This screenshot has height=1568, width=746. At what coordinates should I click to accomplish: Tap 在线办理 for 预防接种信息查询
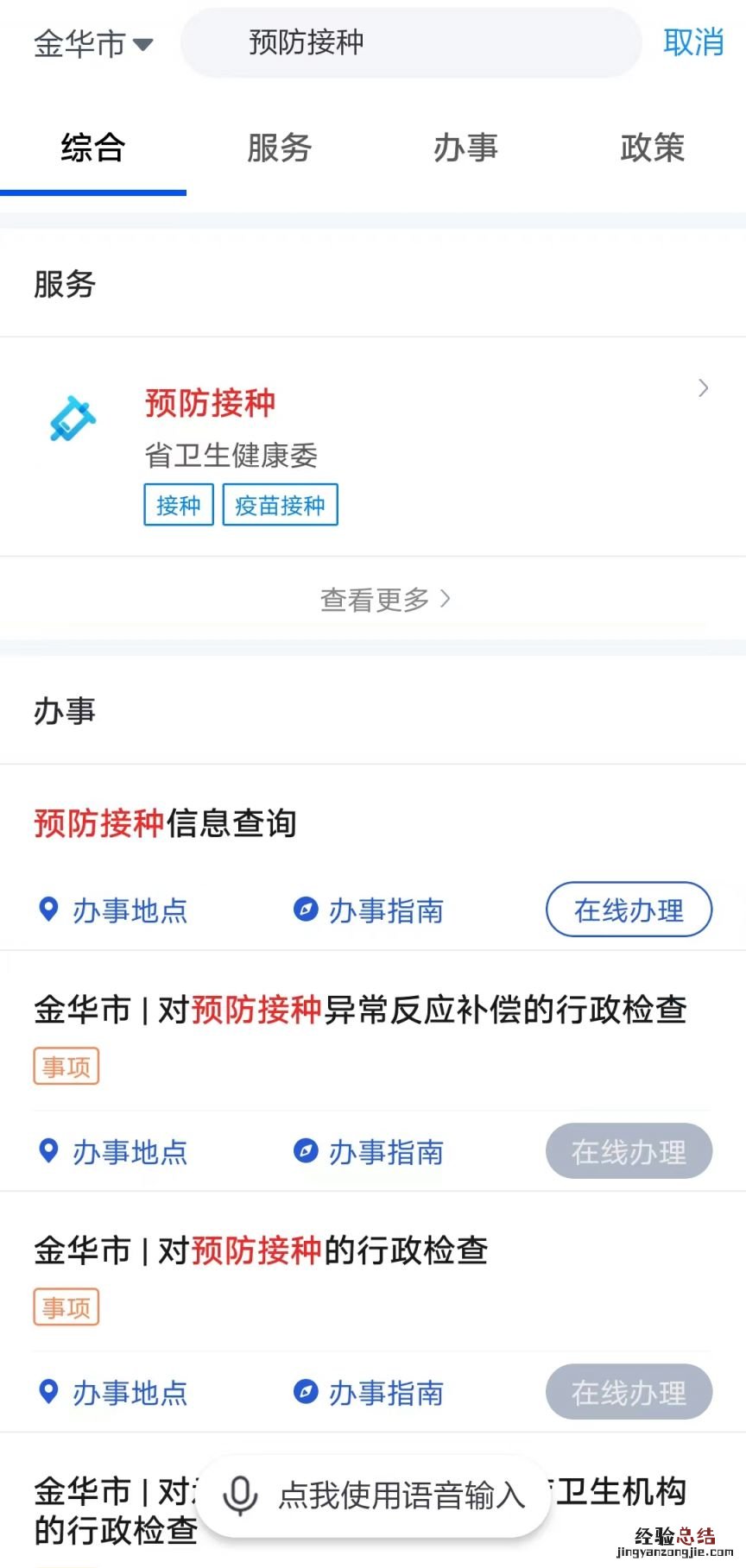click(629, 910)
